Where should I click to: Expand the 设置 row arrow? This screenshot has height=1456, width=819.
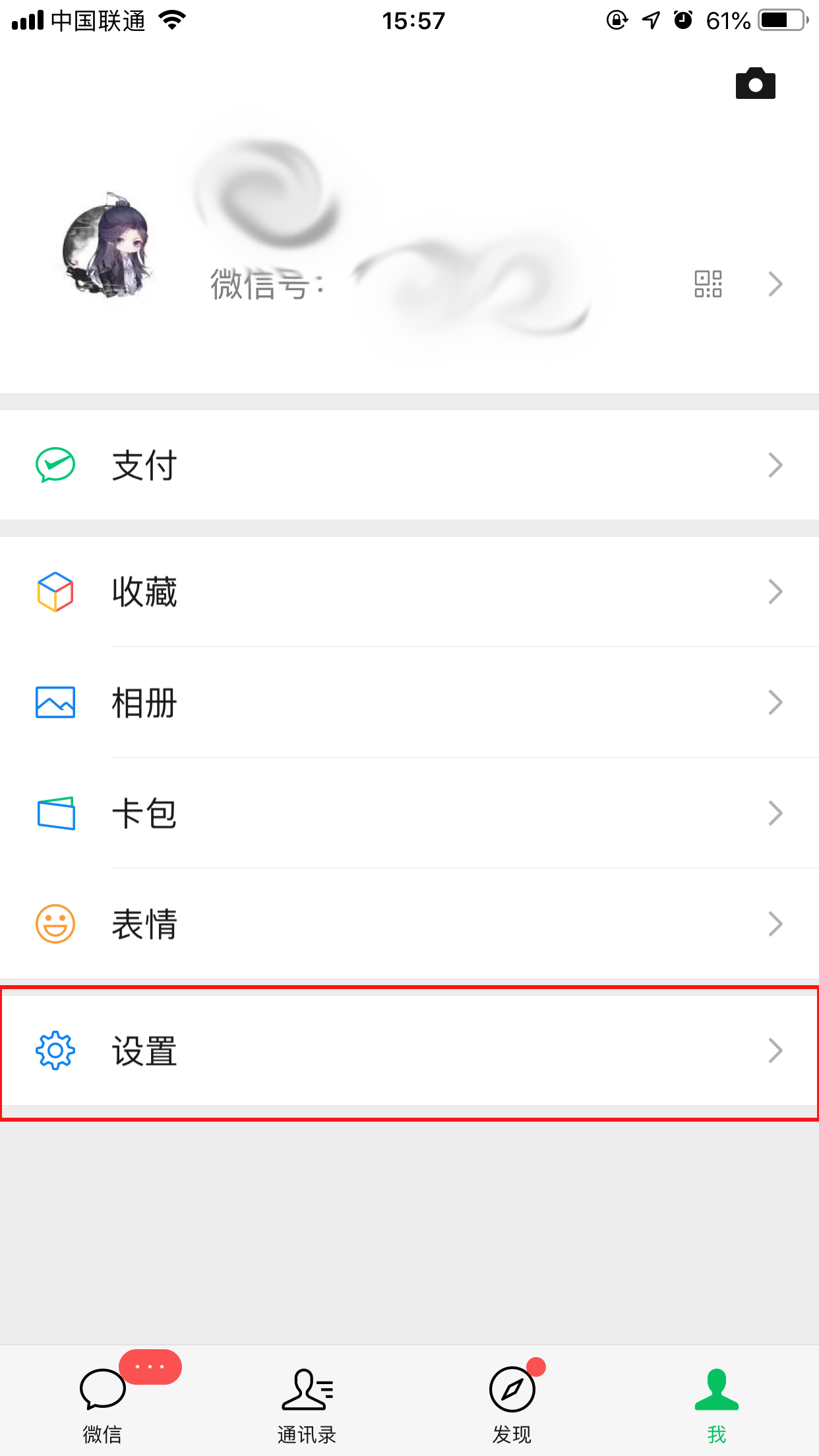775,1050
